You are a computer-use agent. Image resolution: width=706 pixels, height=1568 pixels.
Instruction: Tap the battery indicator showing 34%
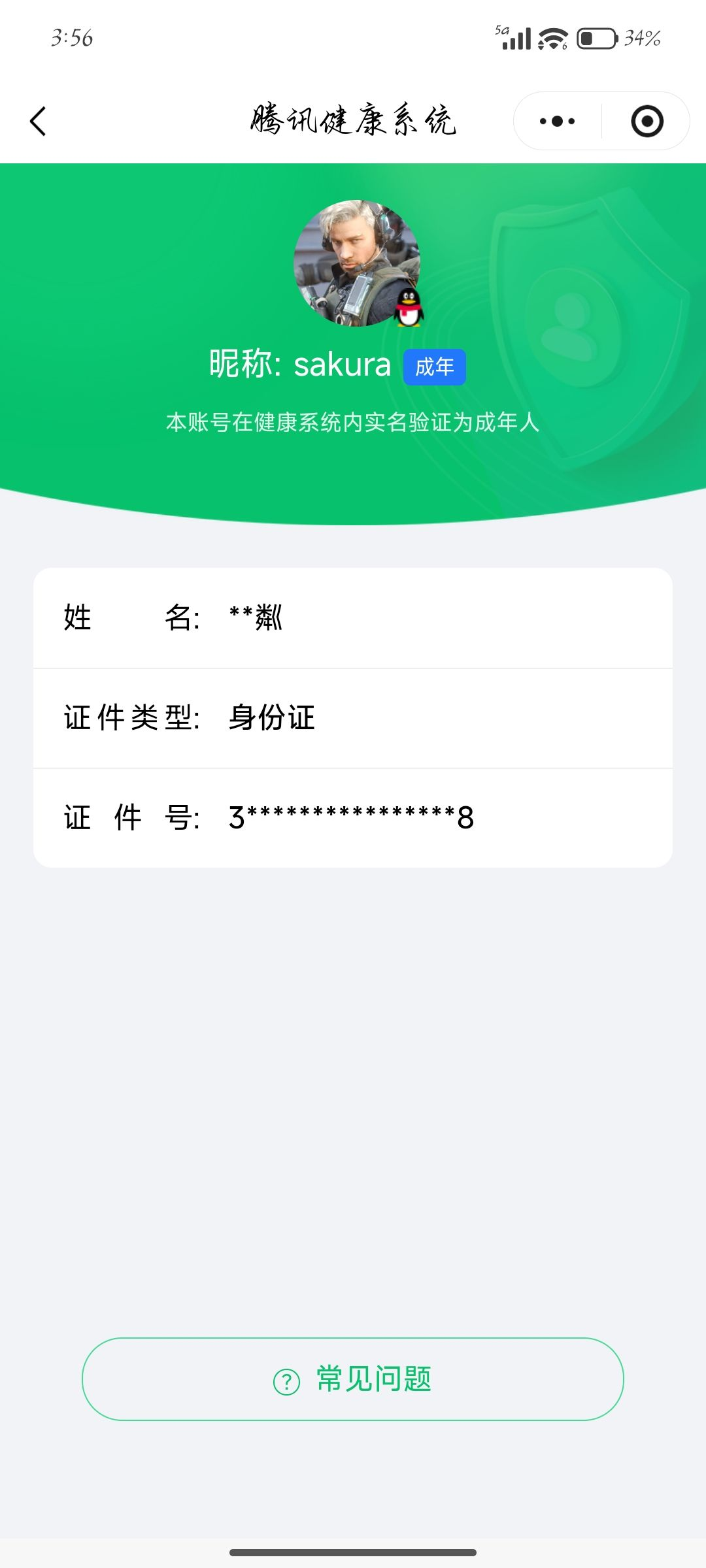597,39
